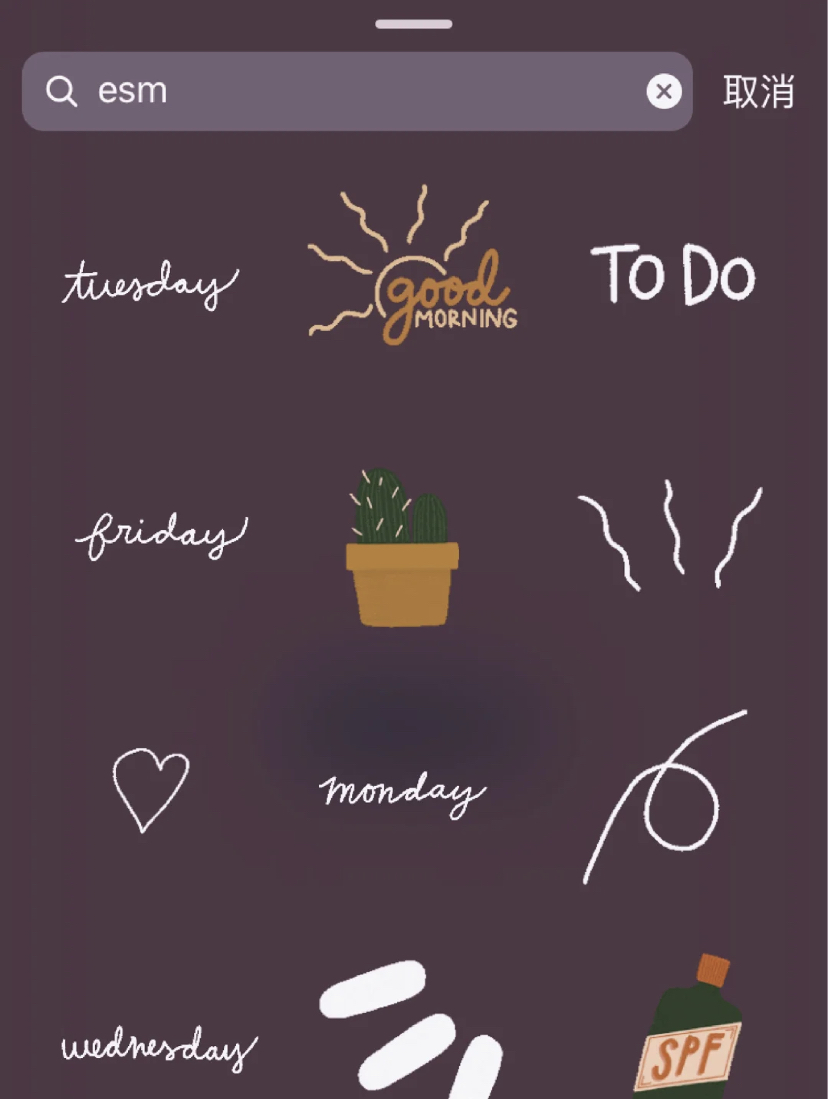Add the good morning sun sticker
Viewport: 828px width, 1099px height.
413,268
